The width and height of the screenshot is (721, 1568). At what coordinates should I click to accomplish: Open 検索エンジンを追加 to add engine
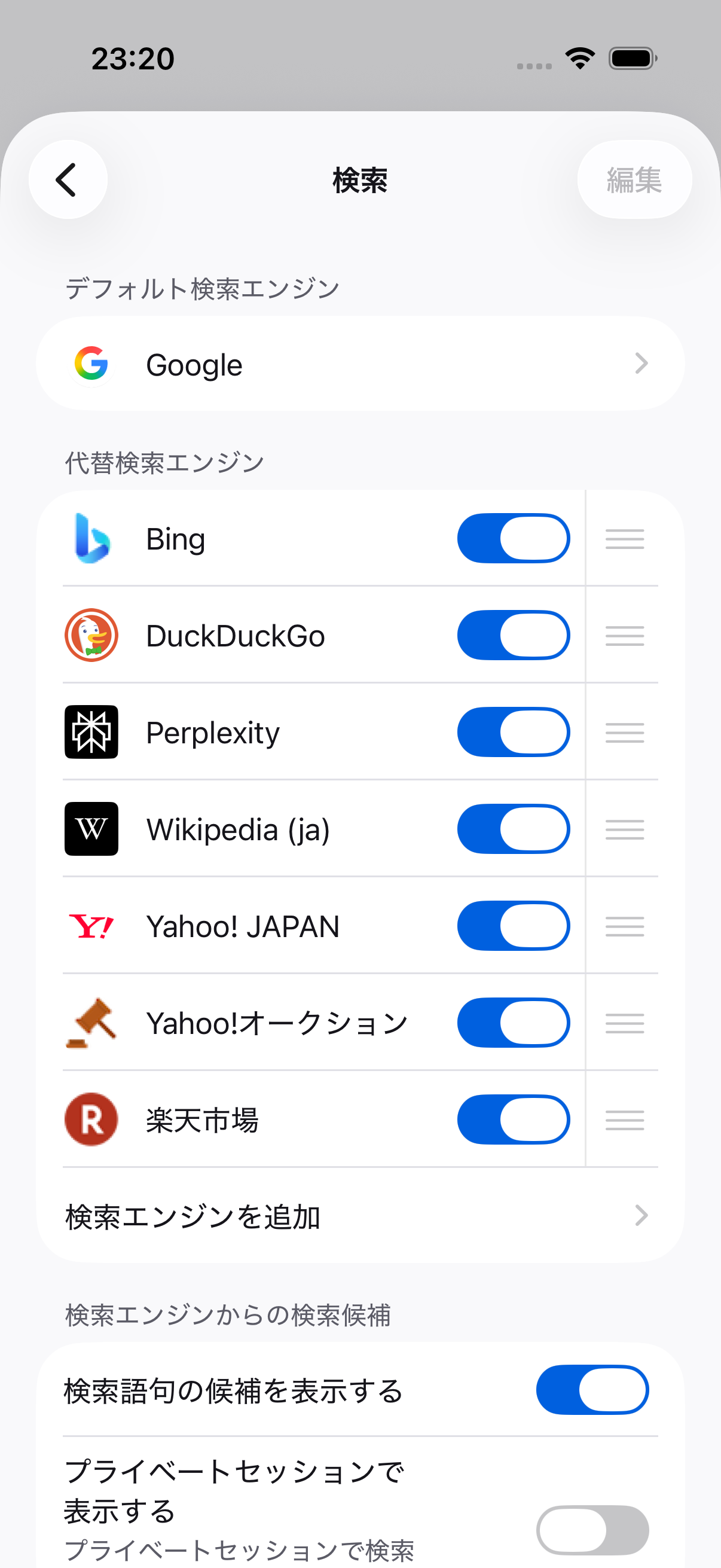[360, 1216]
